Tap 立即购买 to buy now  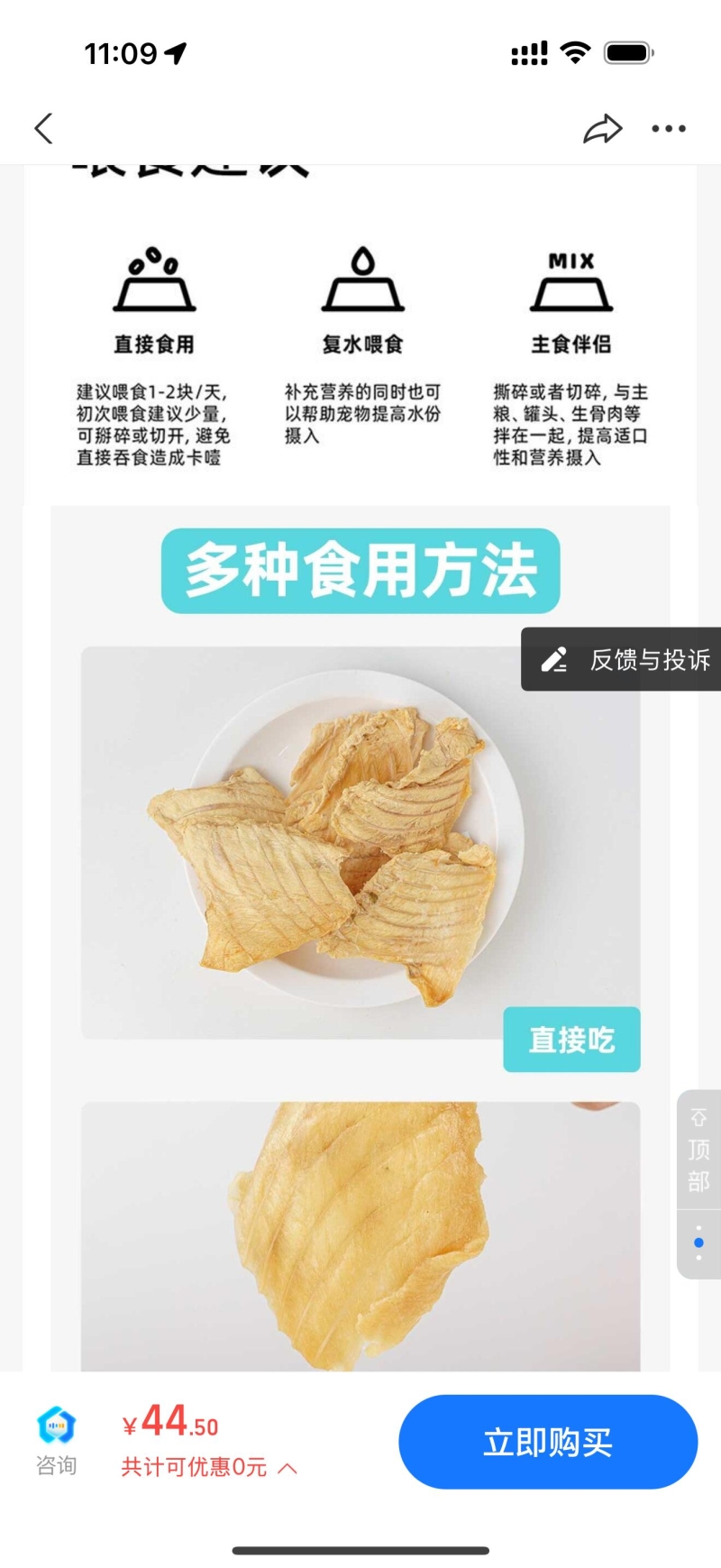click(548, 1442)
